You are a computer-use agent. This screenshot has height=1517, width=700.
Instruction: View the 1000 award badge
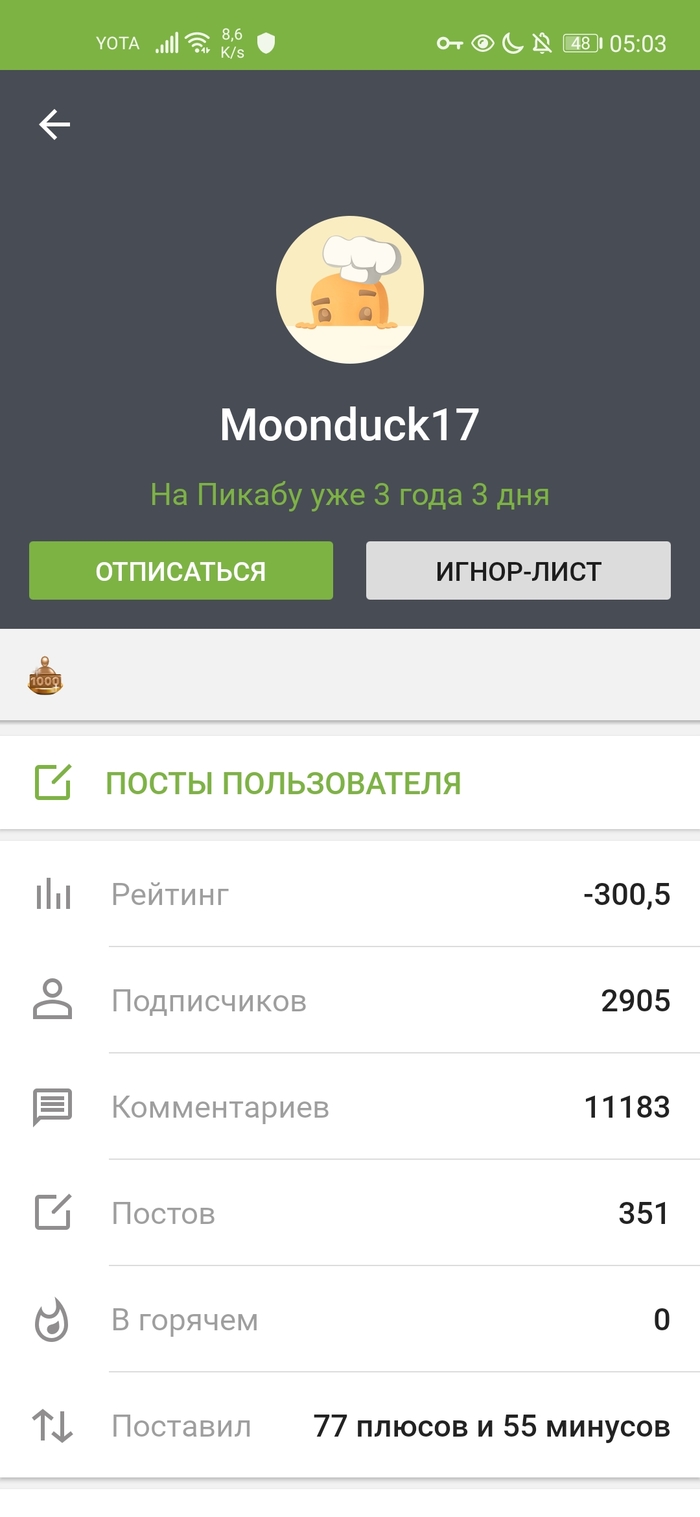tap(45, 677)
